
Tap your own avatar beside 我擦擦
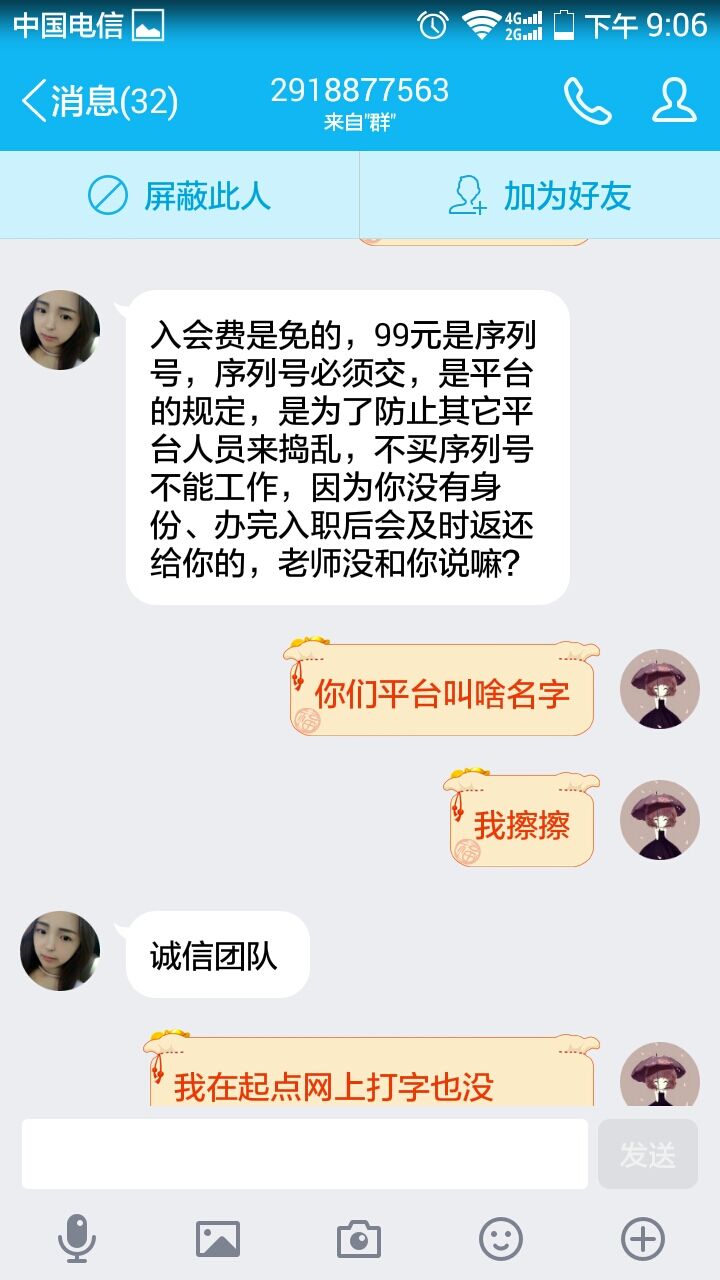click(x=659, y=822)
